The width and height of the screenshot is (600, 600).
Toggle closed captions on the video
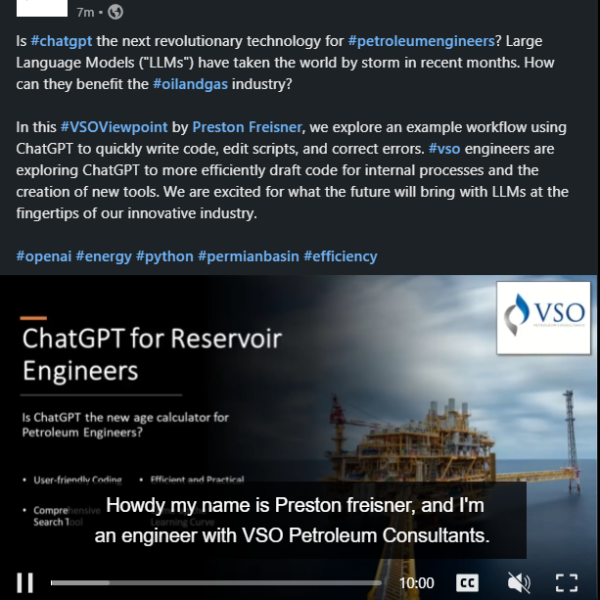pos(467,582)
